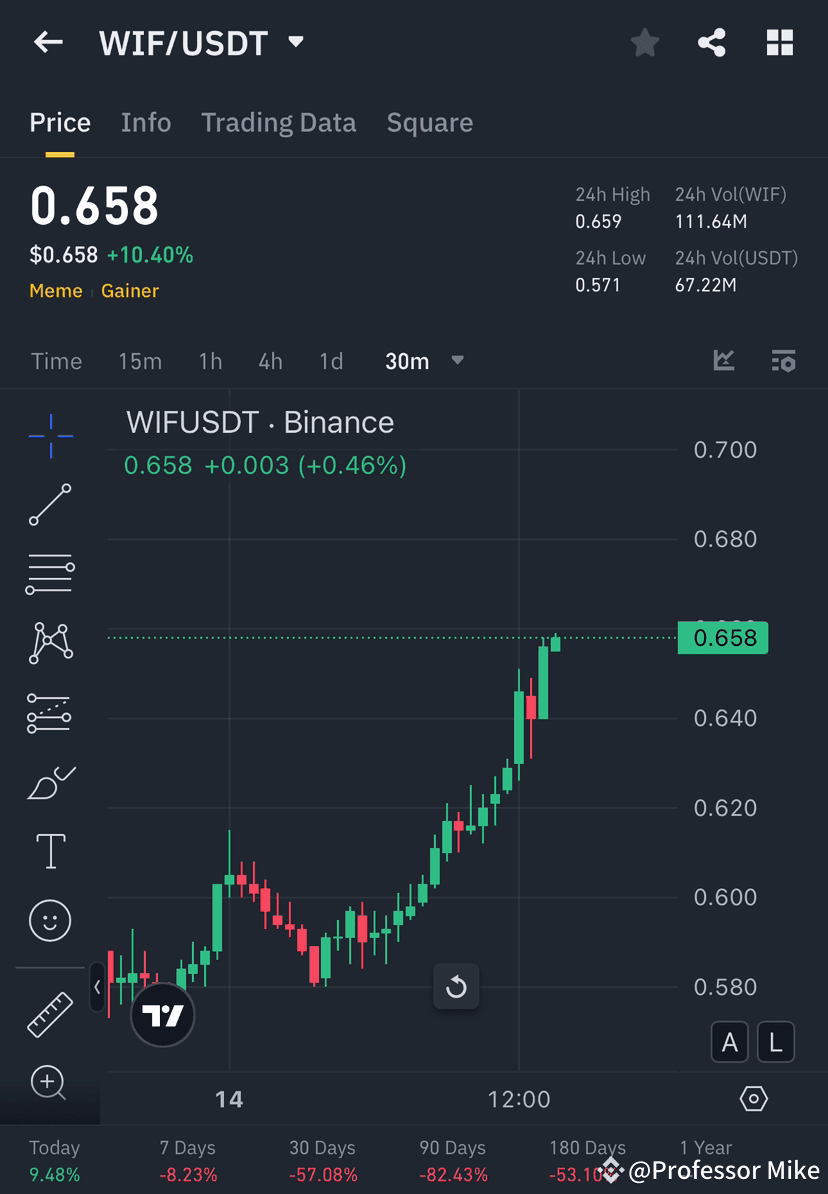
Task: Toggle auto-scale with the A button
Action: coord(729,1041)
